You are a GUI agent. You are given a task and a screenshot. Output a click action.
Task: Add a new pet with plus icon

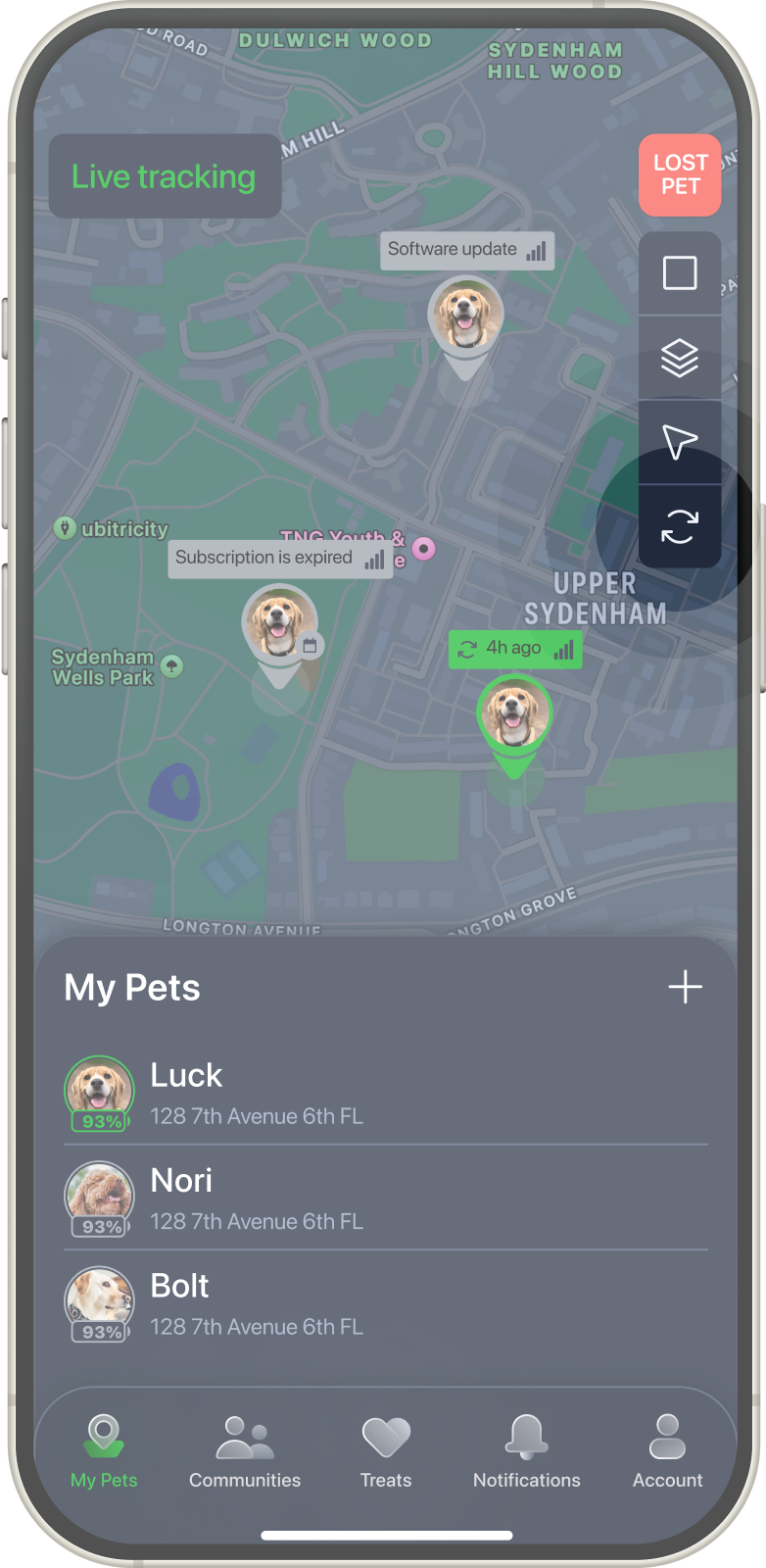[685, 987]
